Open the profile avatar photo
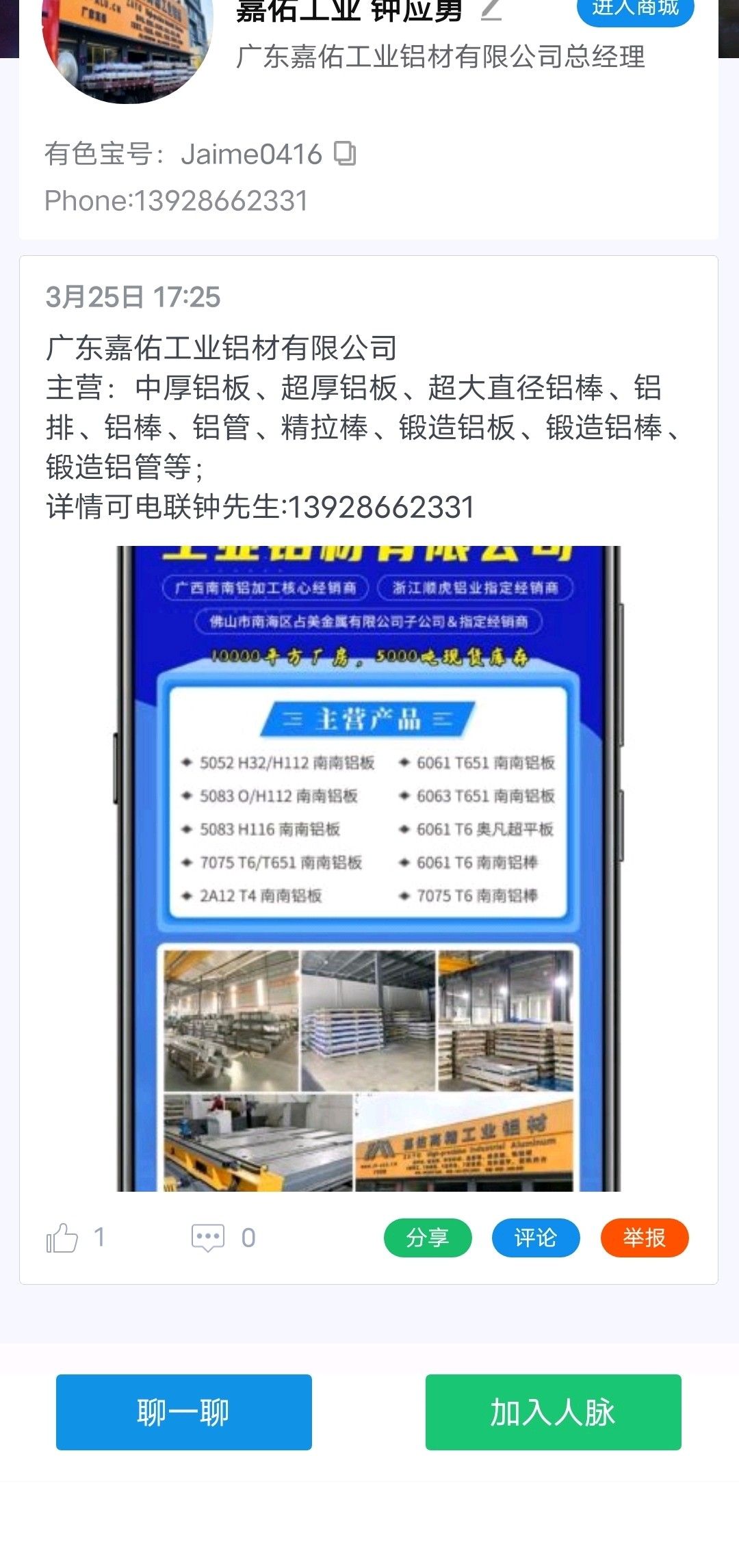739x1568 pixels. point(127,48)
